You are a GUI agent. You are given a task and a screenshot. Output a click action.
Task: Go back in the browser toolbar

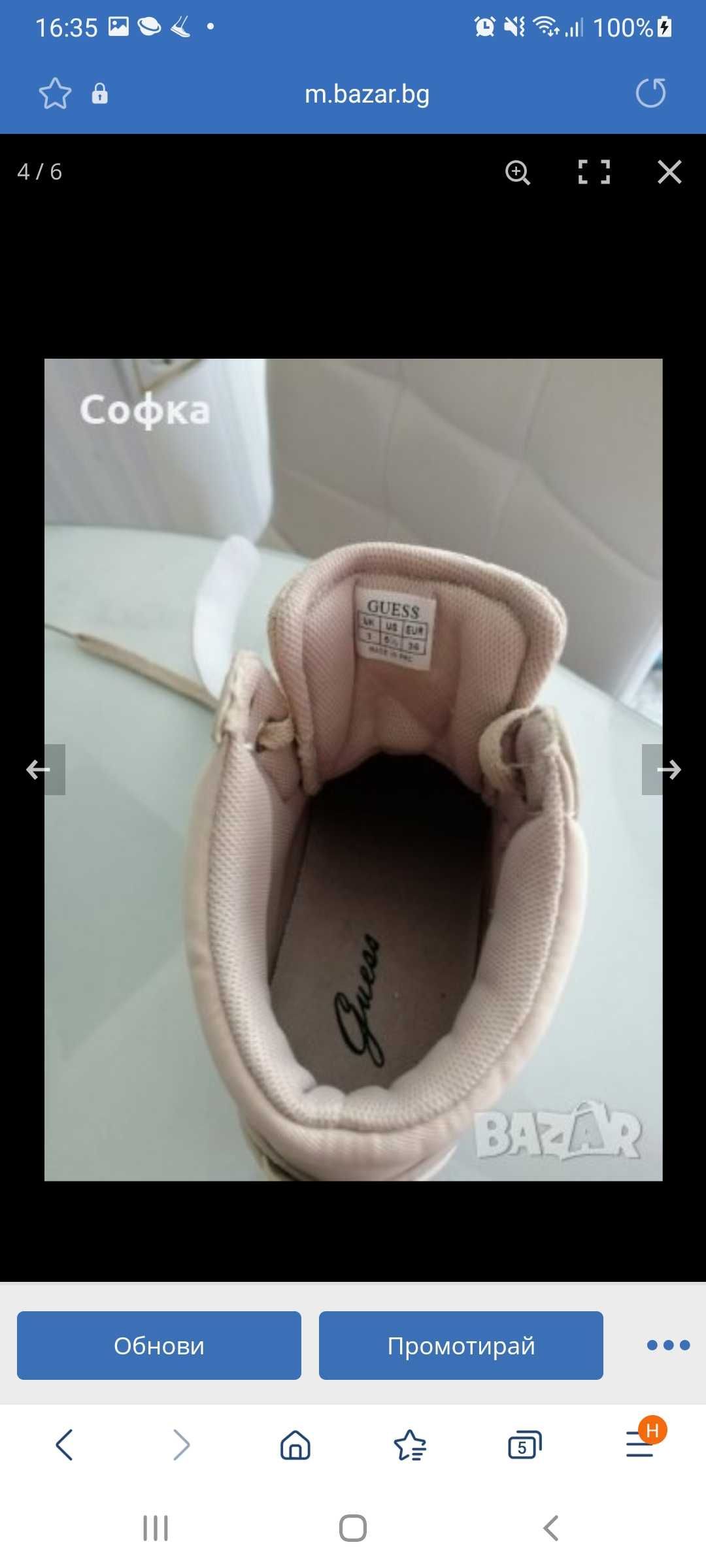pyautogui.click(x=65, y=1445)
